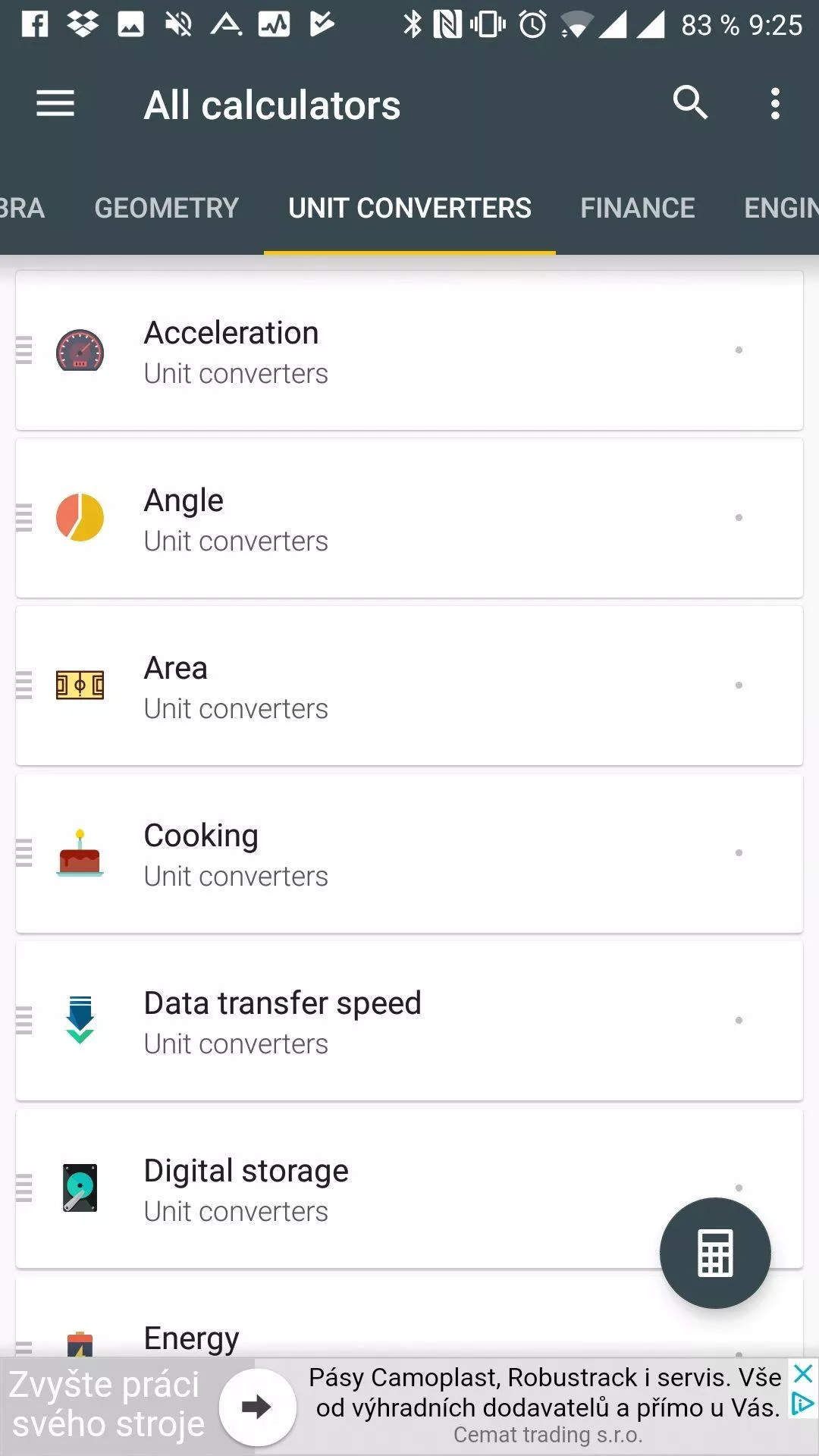The height and width of the screenshot is (1456, 819).
Task: Open the Area unit converter
Action: click(x=409, y=686)
